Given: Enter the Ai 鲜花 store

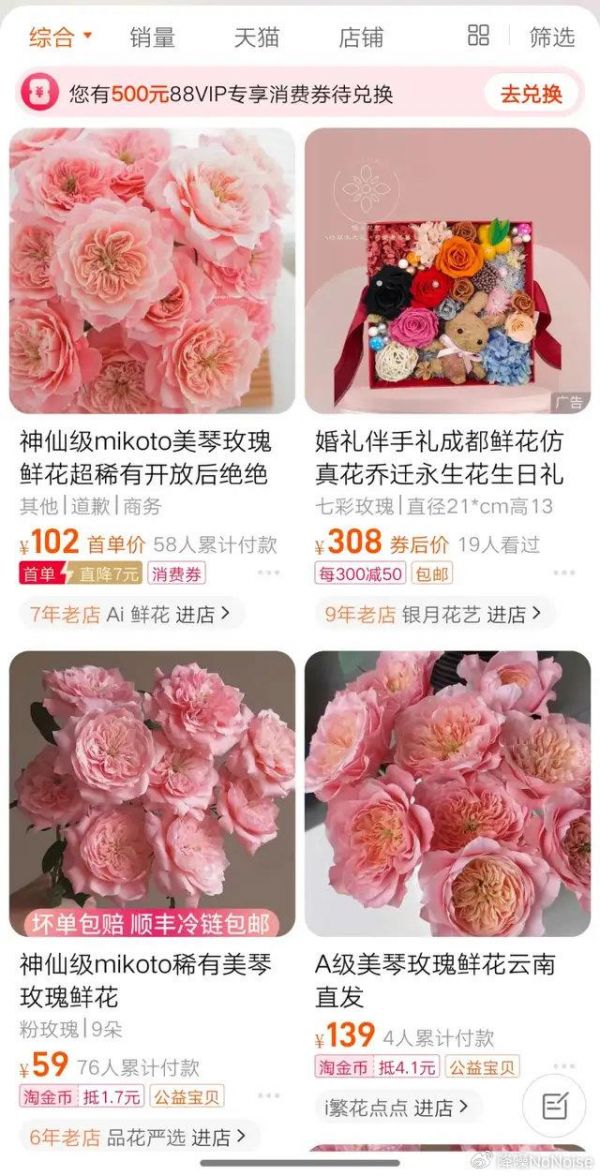Looking at the screenshot, I should 132,613.
